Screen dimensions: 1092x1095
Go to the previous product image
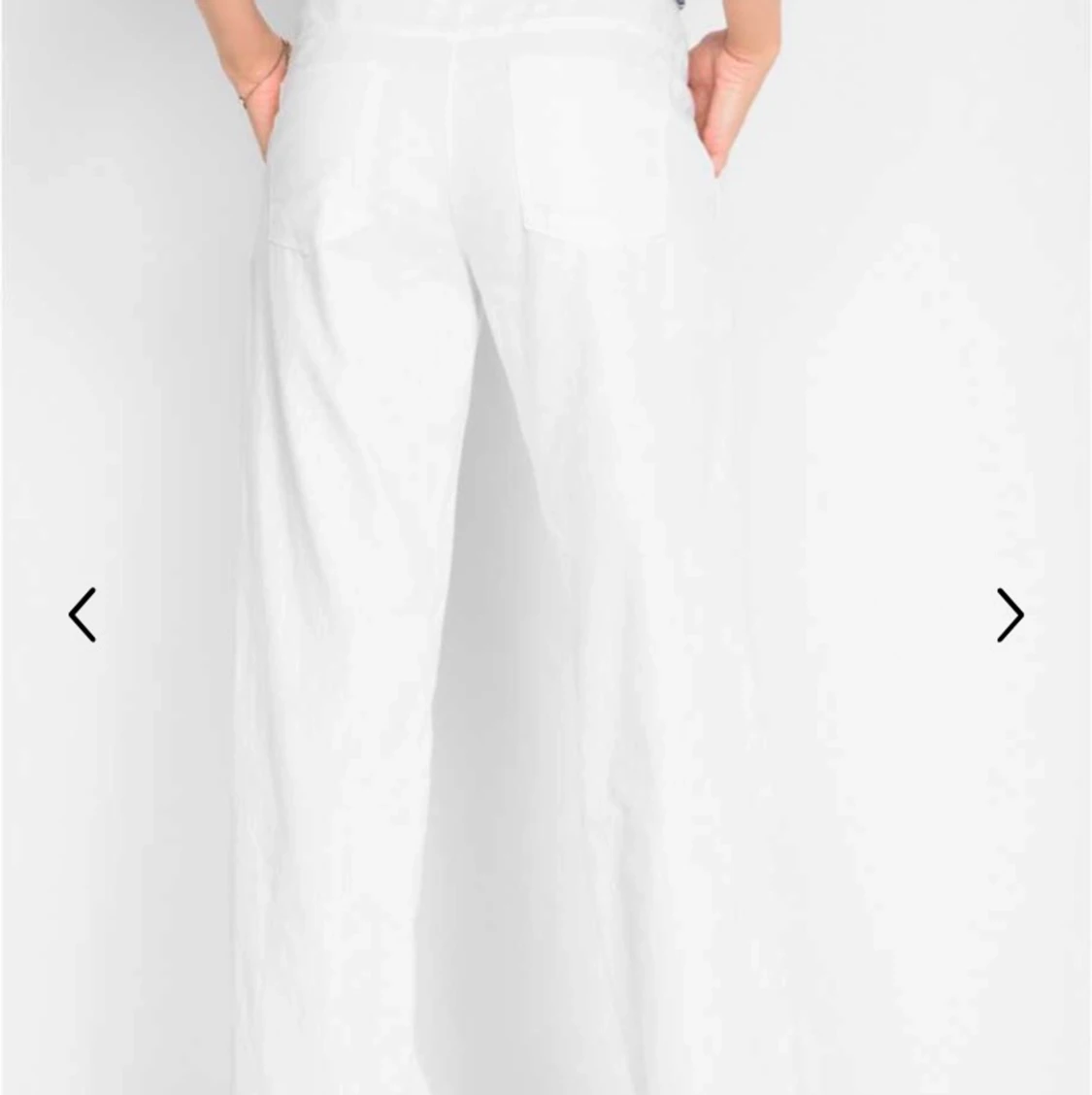click(83, 614)
